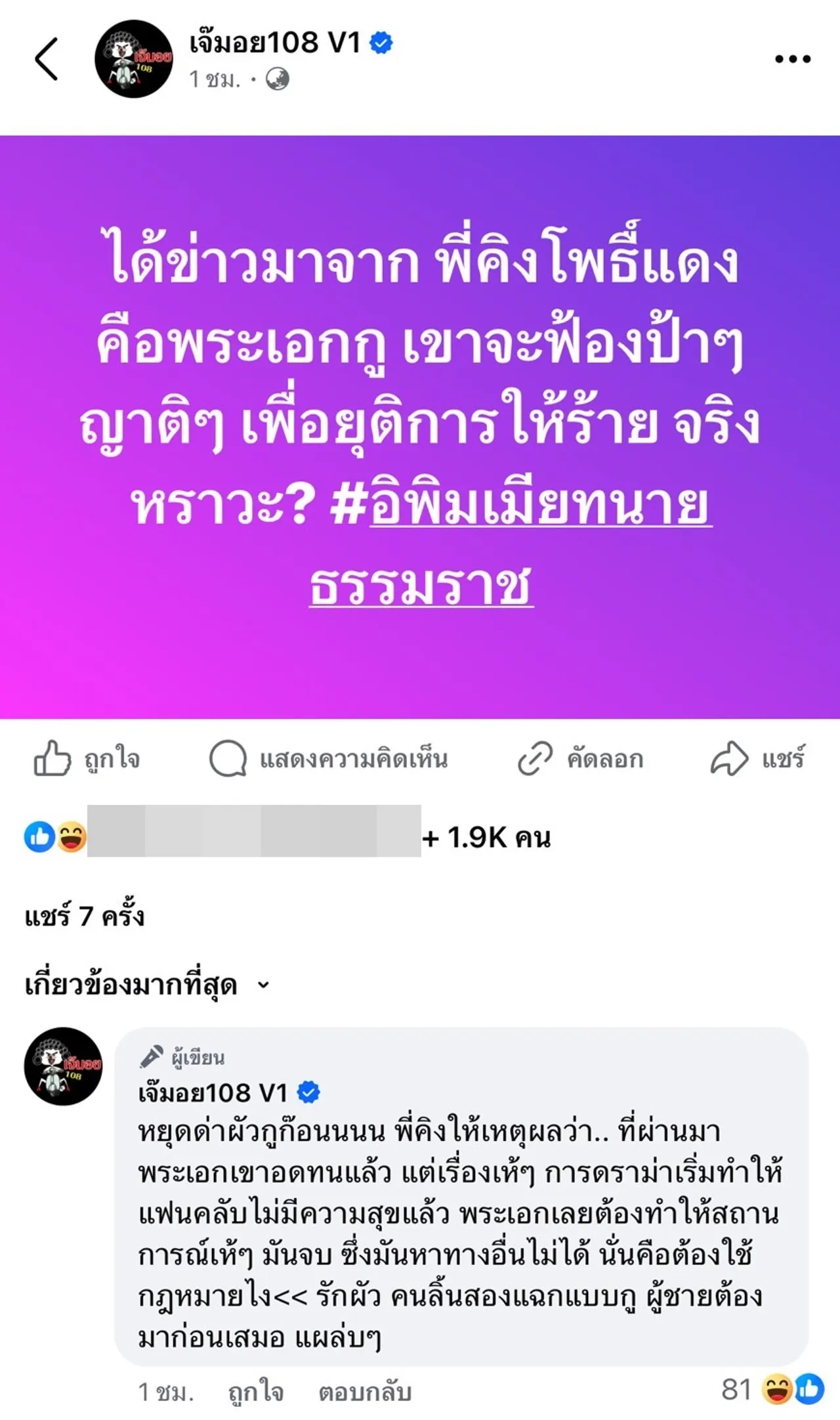Copy the post link via คัดลอก
Image resolution: width=840 pixels, height=1420 pixels.
[580, 759]
